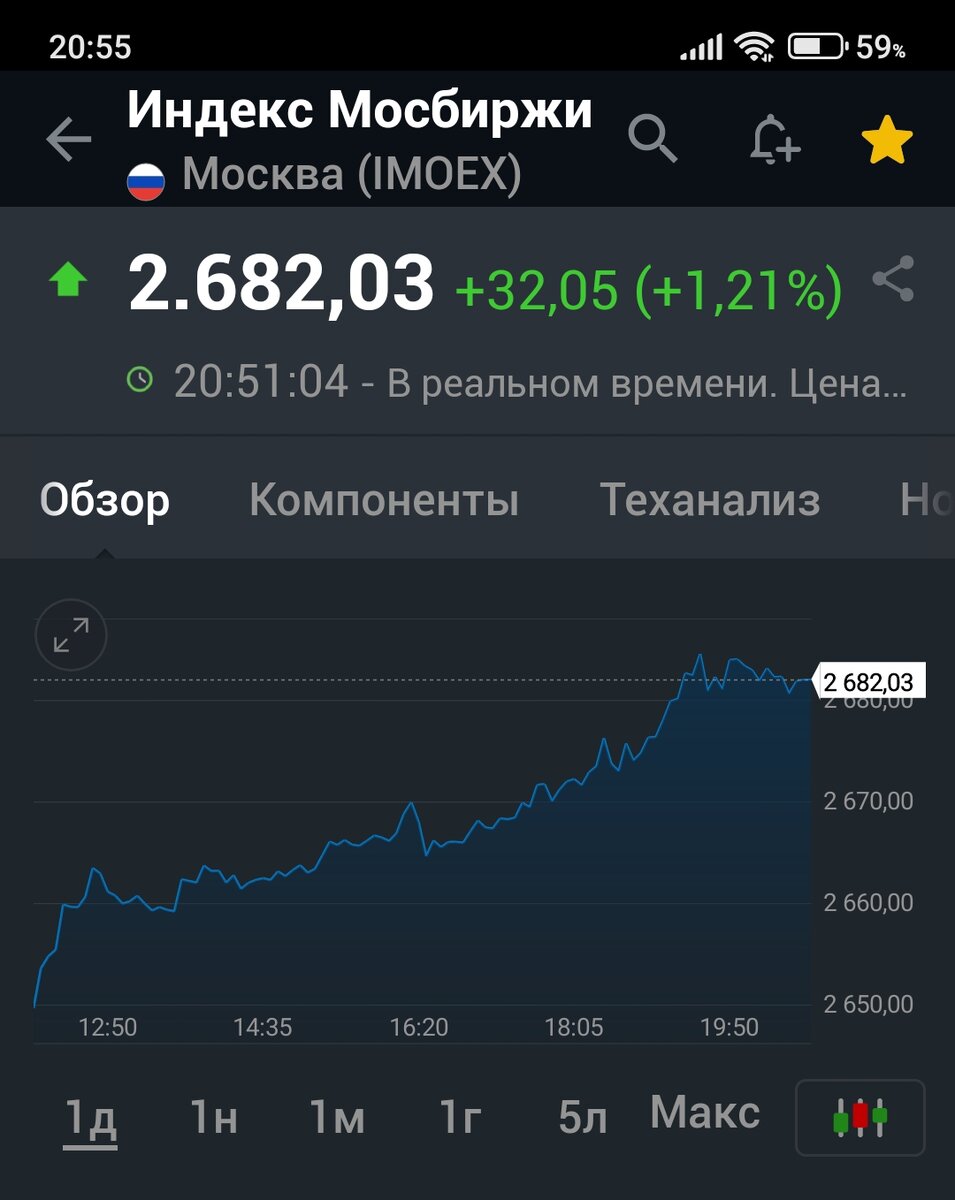Select the 1д chart range

click(91, 1118)
